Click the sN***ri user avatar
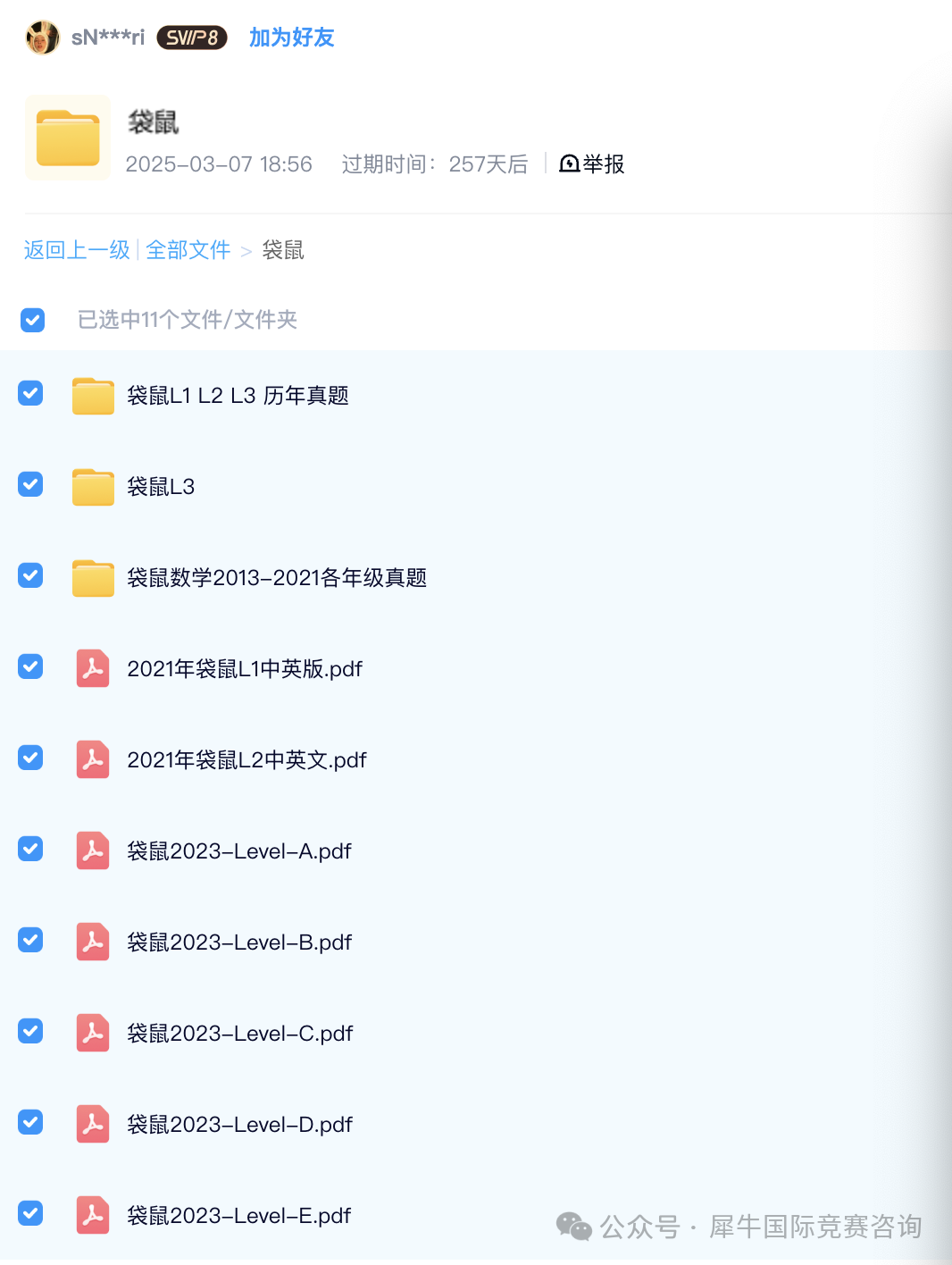Image resolution: width=952 pixels, height=1265 pixels. (x=42, y=38)
